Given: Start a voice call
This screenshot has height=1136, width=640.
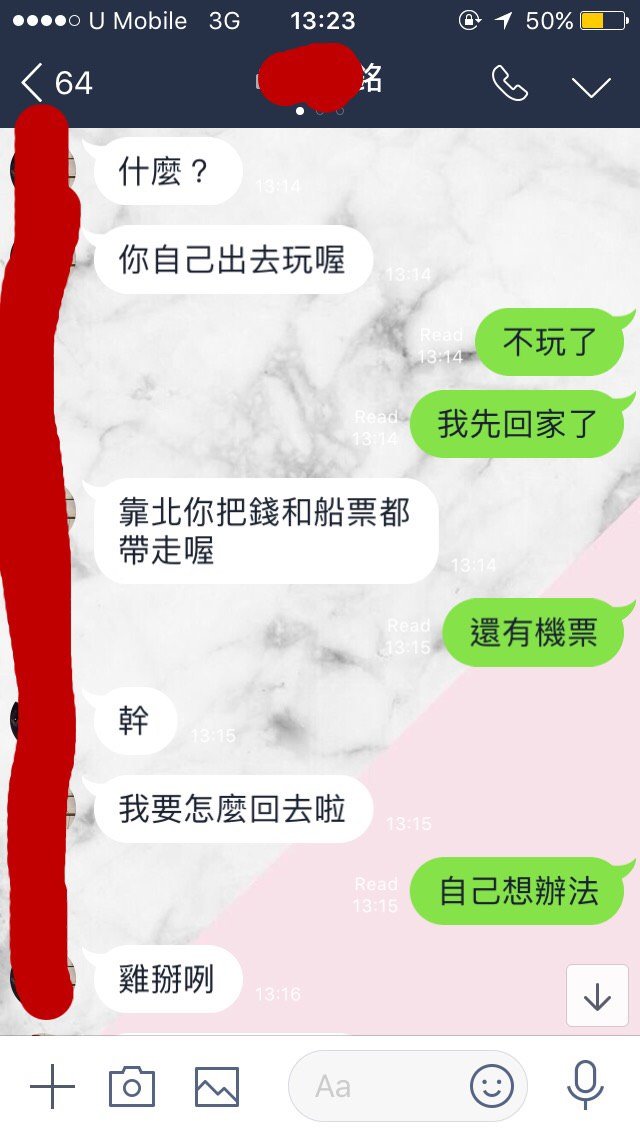Looking at the screenshot, I should [510, 84].
